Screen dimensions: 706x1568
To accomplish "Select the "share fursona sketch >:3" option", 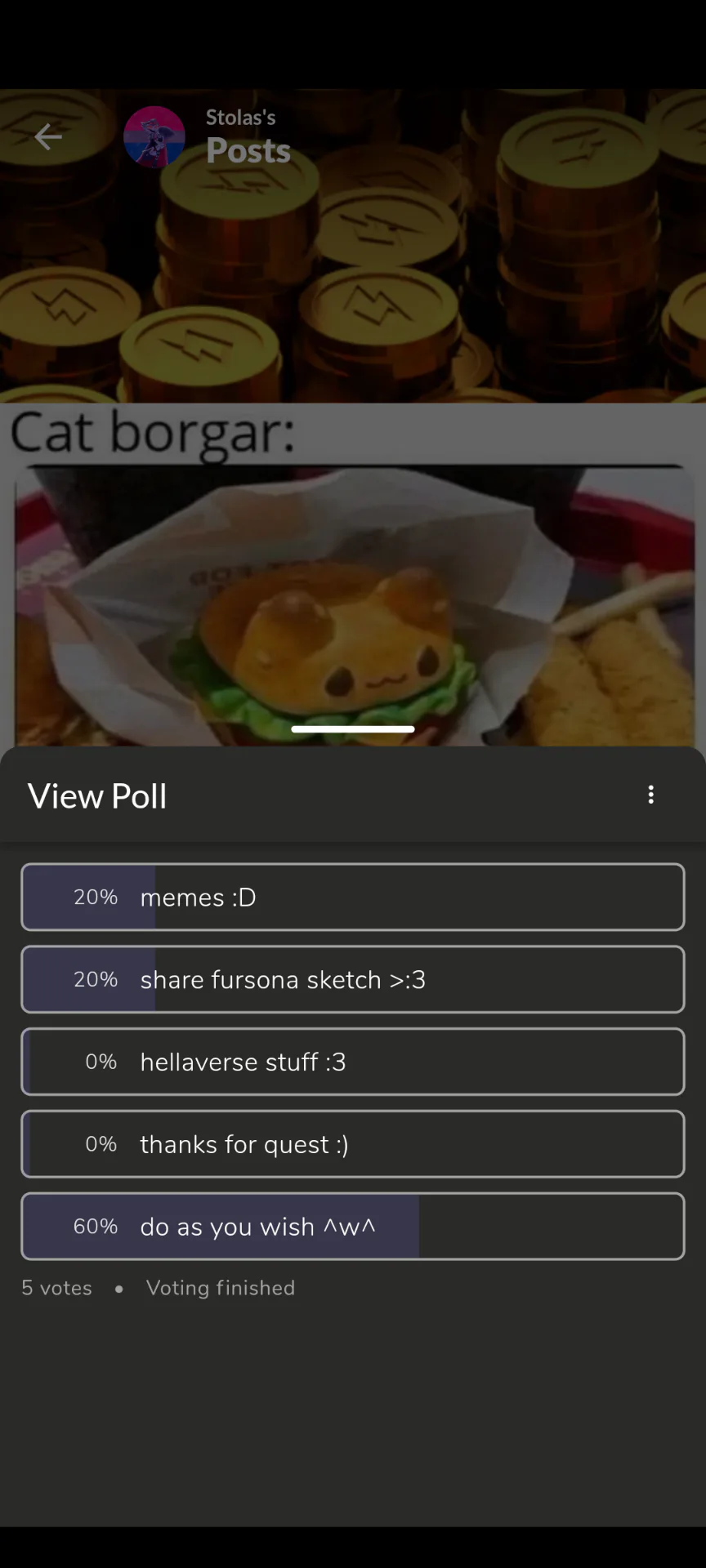I will 353,979.
